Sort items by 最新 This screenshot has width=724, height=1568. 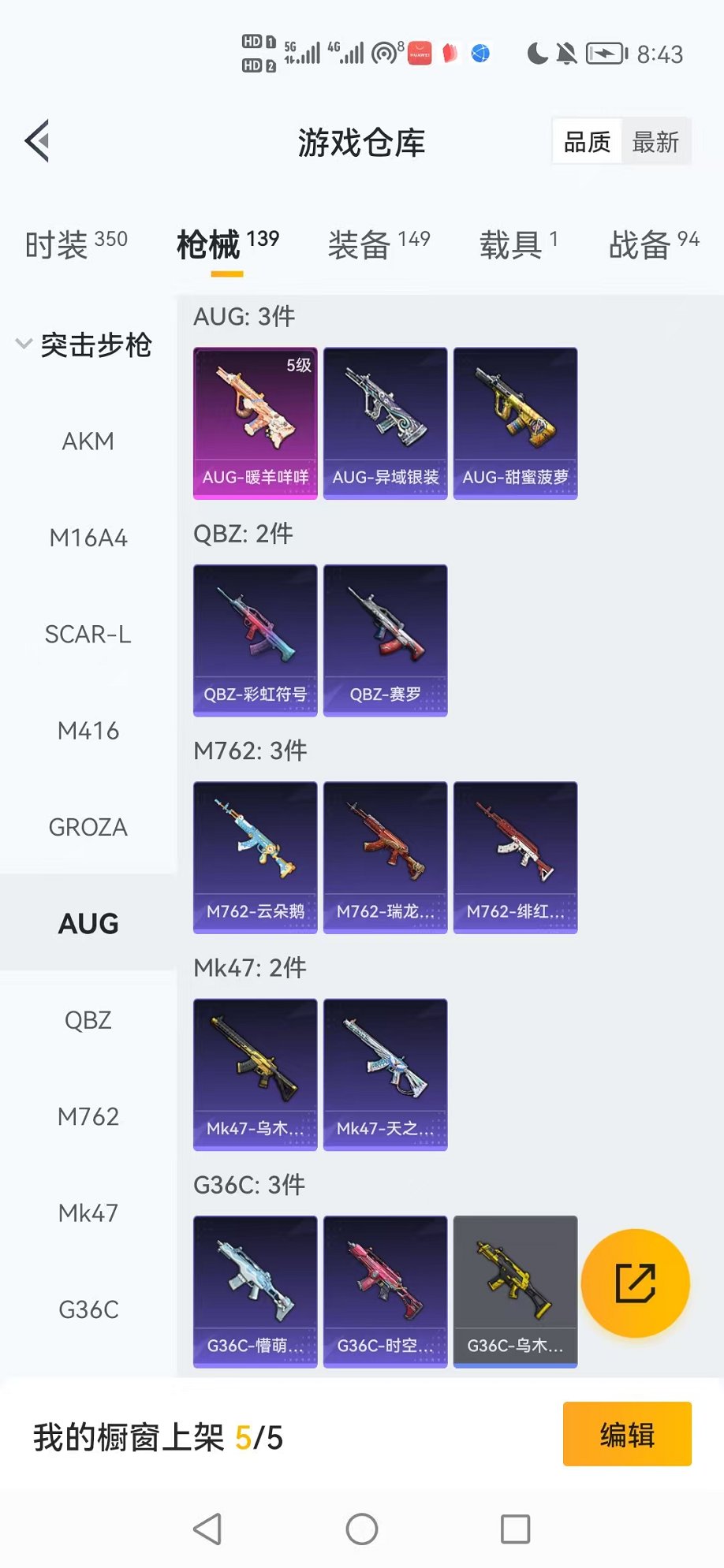coord(655,142)
